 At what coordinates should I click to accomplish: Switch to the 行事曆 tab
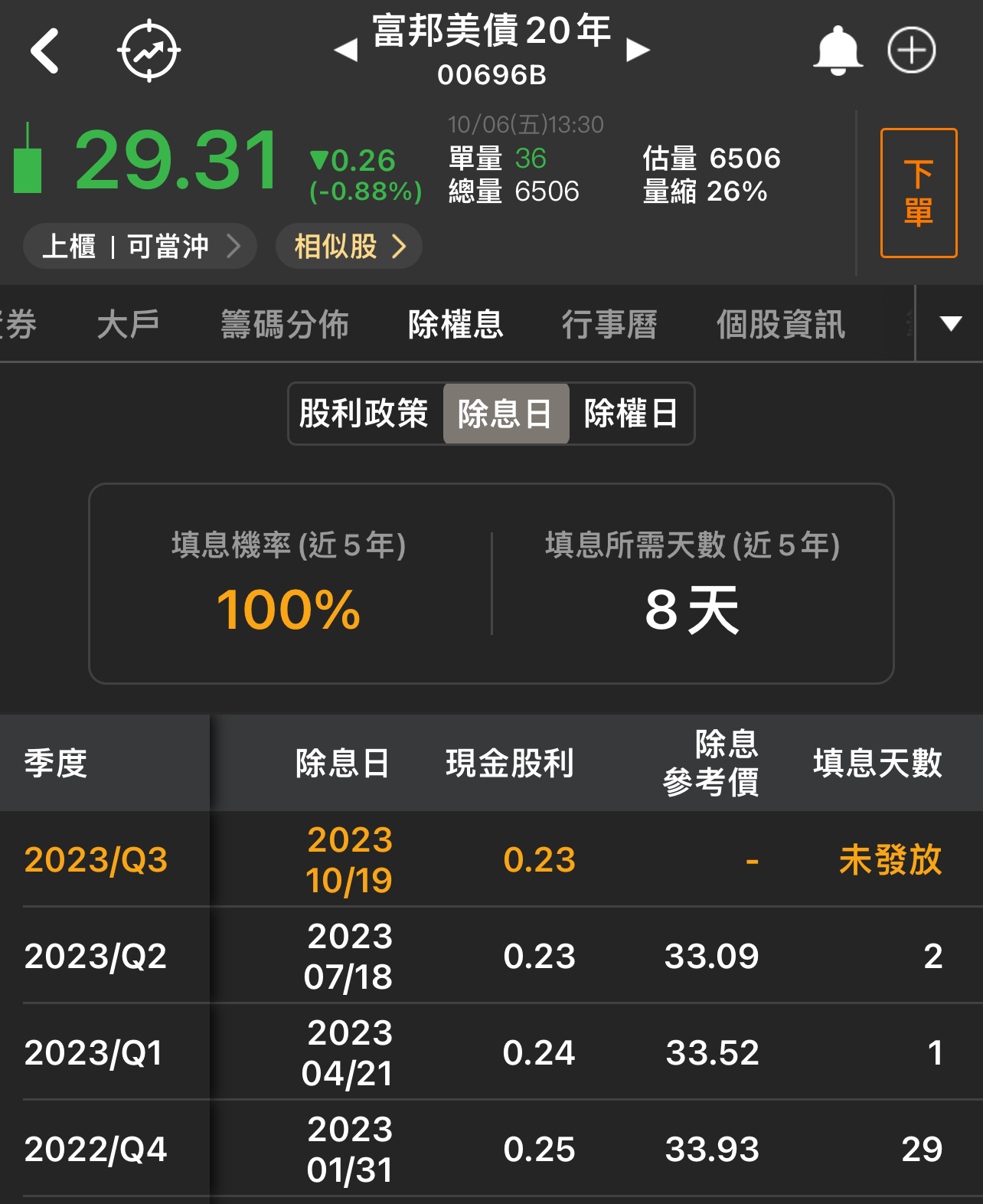pos(609,324)
